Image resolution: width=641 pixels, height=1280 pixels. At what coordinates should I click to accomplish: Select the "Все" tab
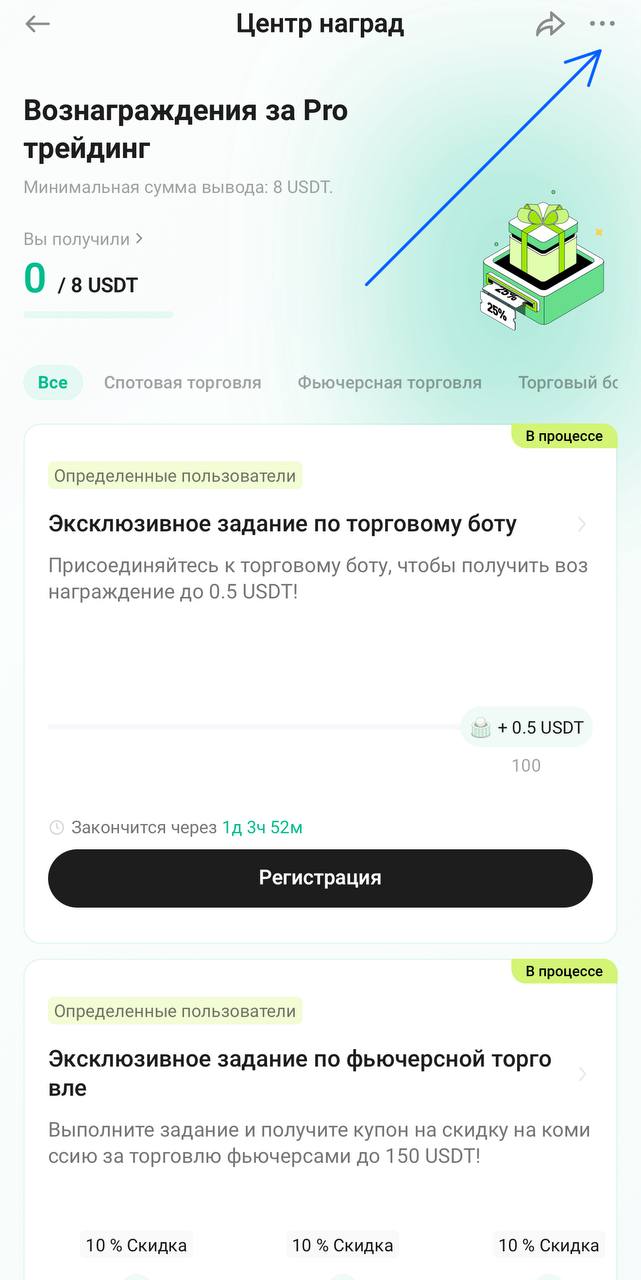click(x=53, y=382)
